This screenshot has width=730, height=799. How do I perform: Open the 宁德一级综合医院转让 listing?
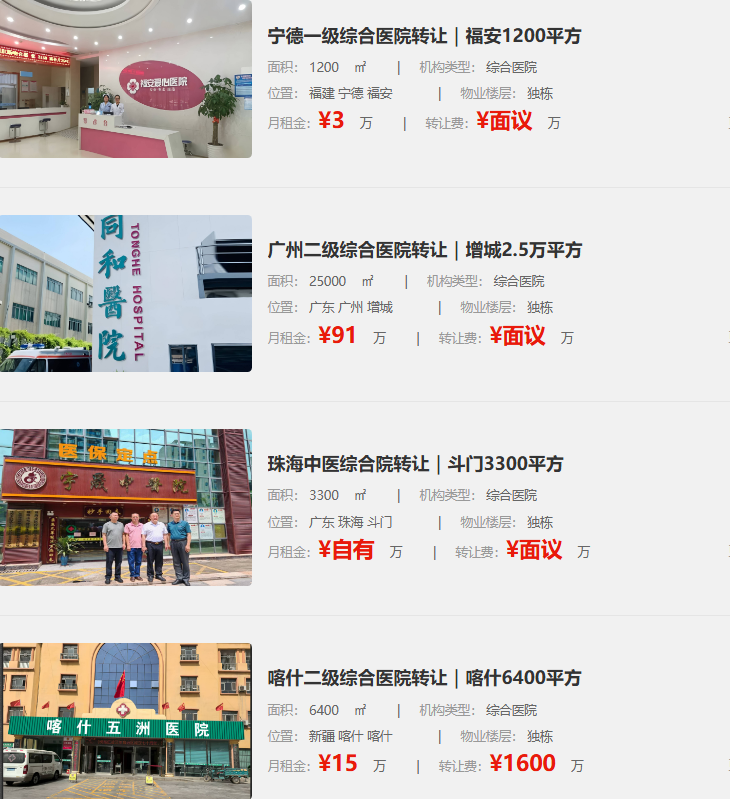(424, 37)
